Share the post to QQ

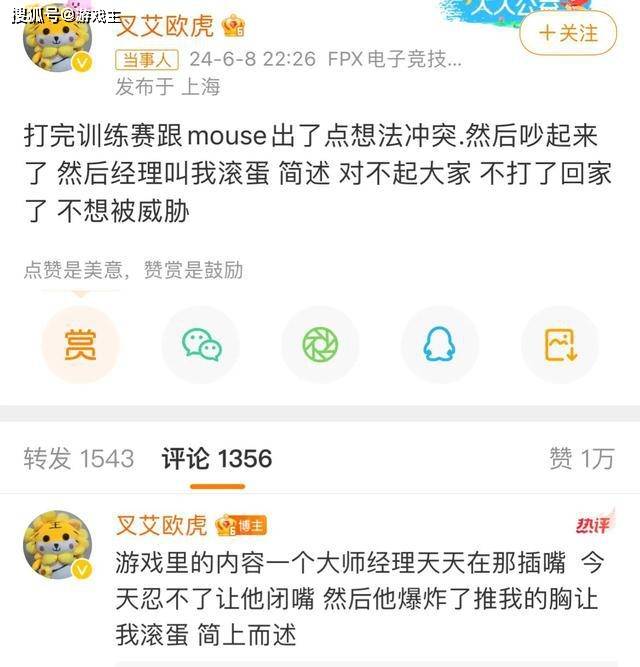click(x=440, y=345)
